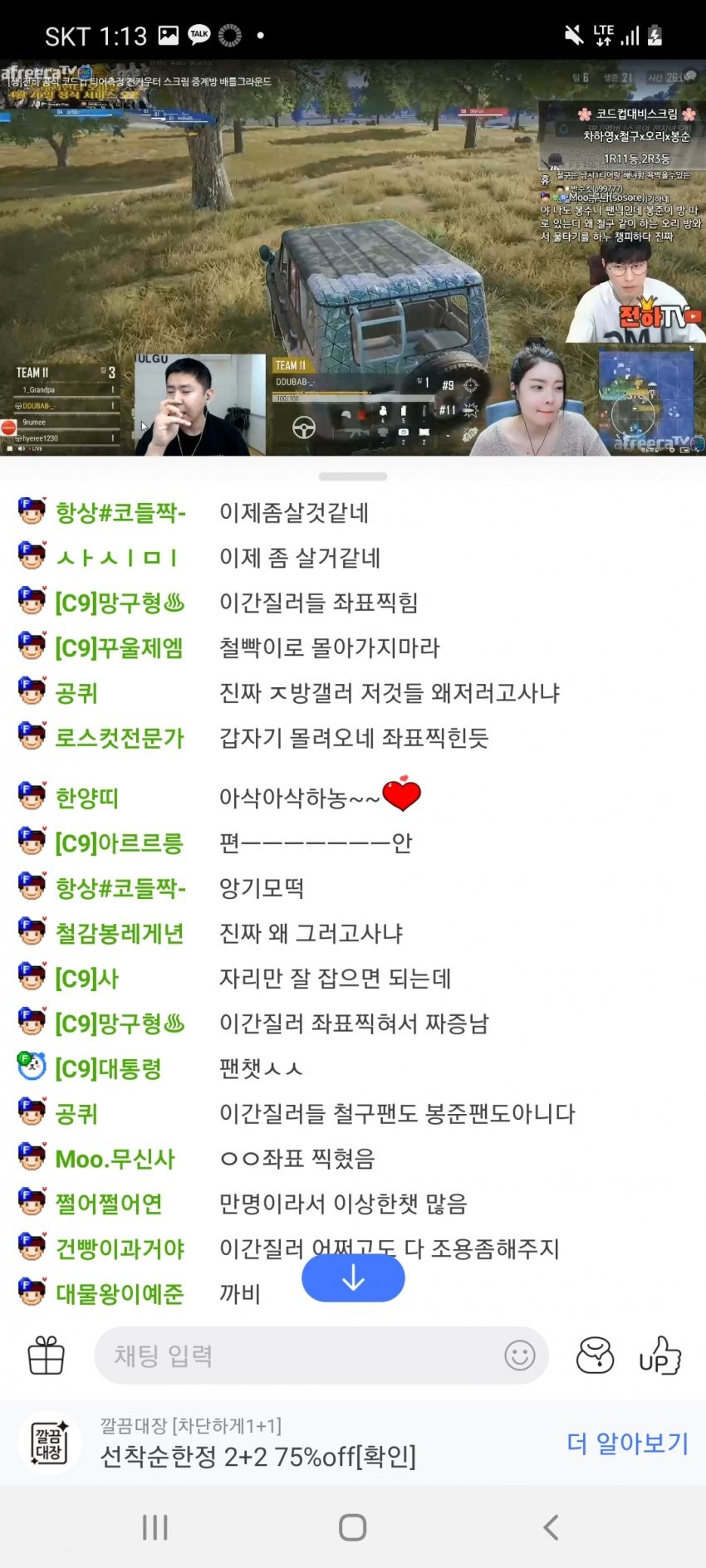Image resolution: width=706 pixels, height=1568 pixels.
Task: Open recent apps from navigation bar
Action: click(155, 1527)
